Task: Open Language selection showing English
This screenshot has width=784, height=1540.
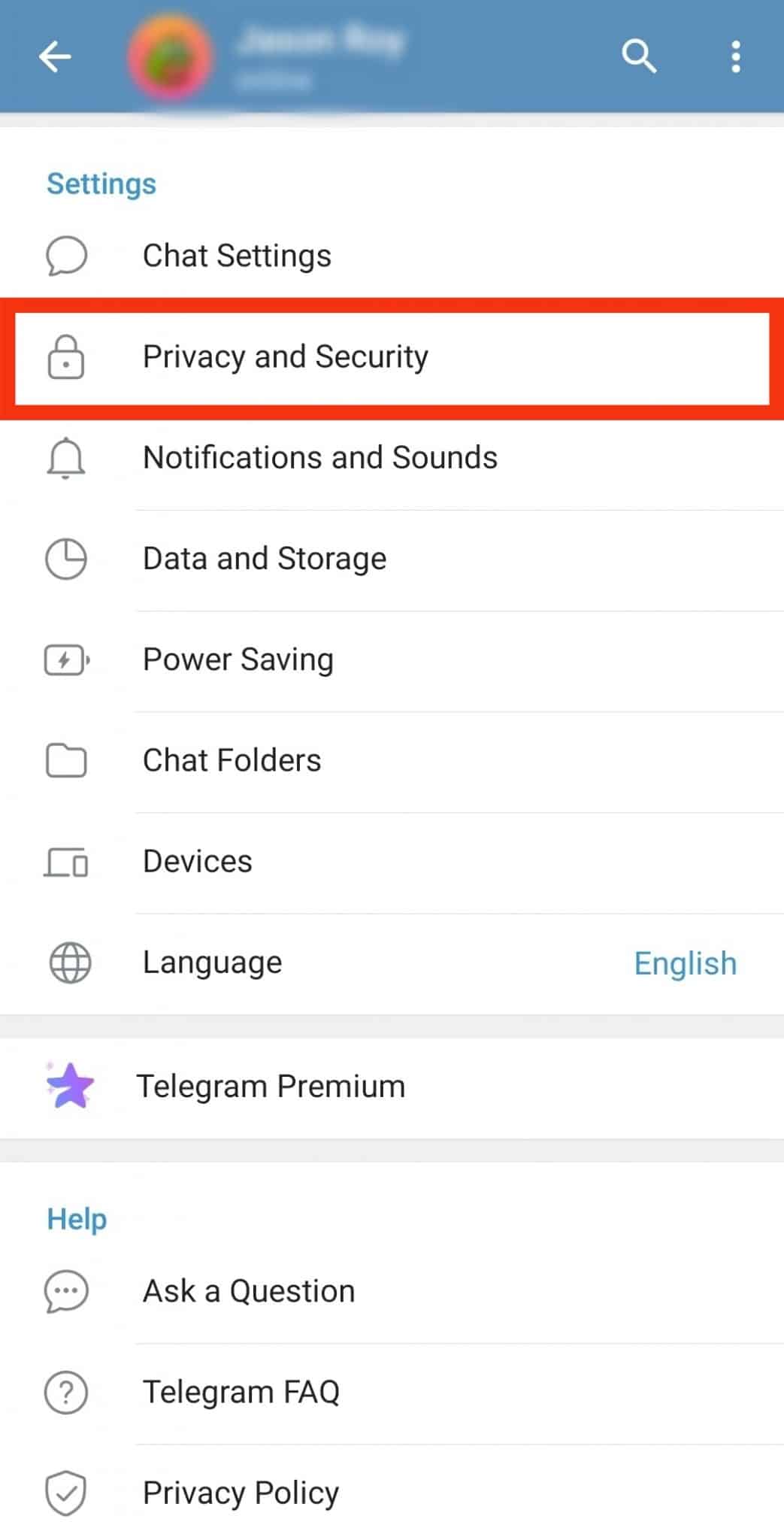Action: click(x=684, y=962)
